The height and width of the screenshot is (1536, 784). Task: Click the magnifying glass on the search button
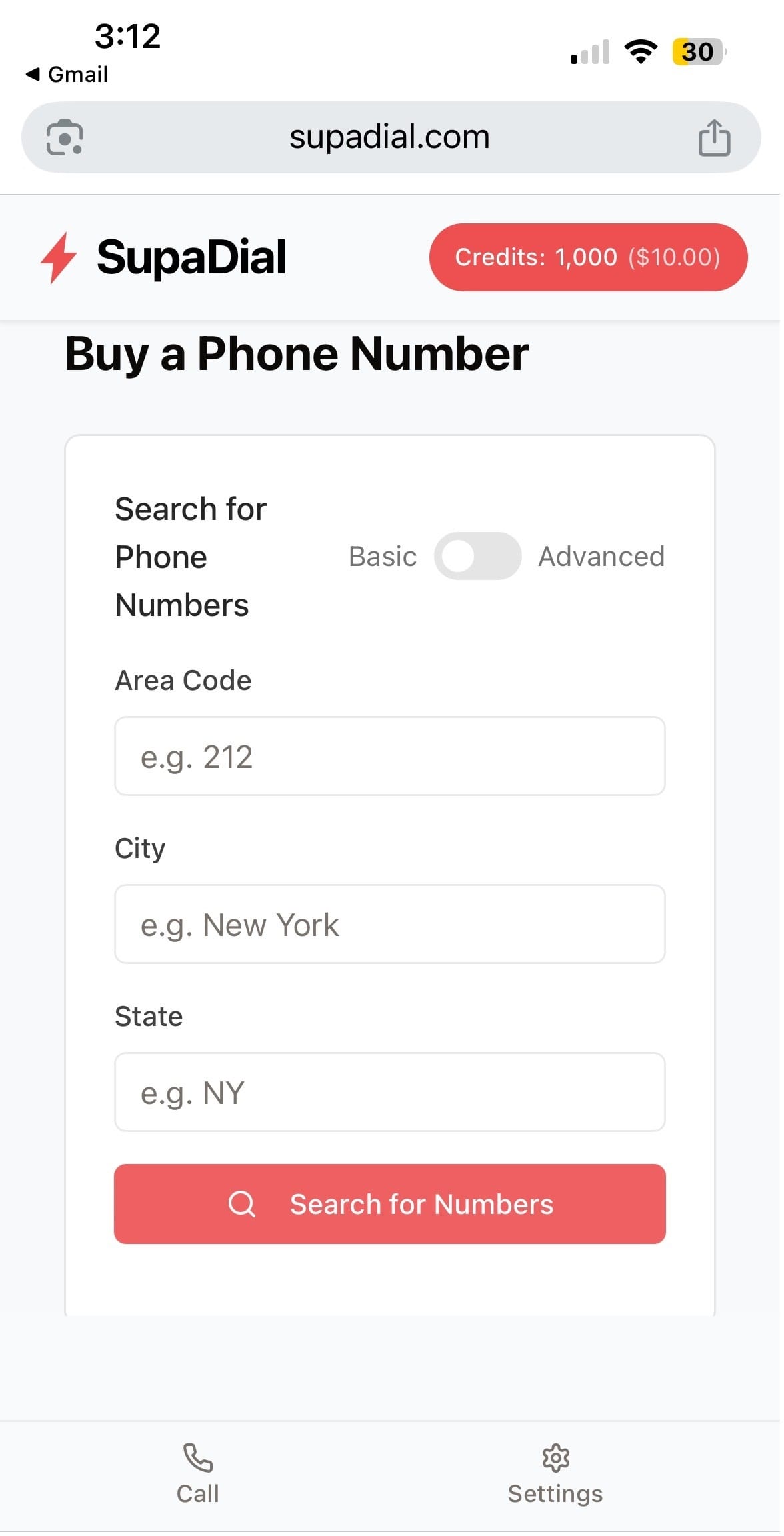coord(243,1204)
